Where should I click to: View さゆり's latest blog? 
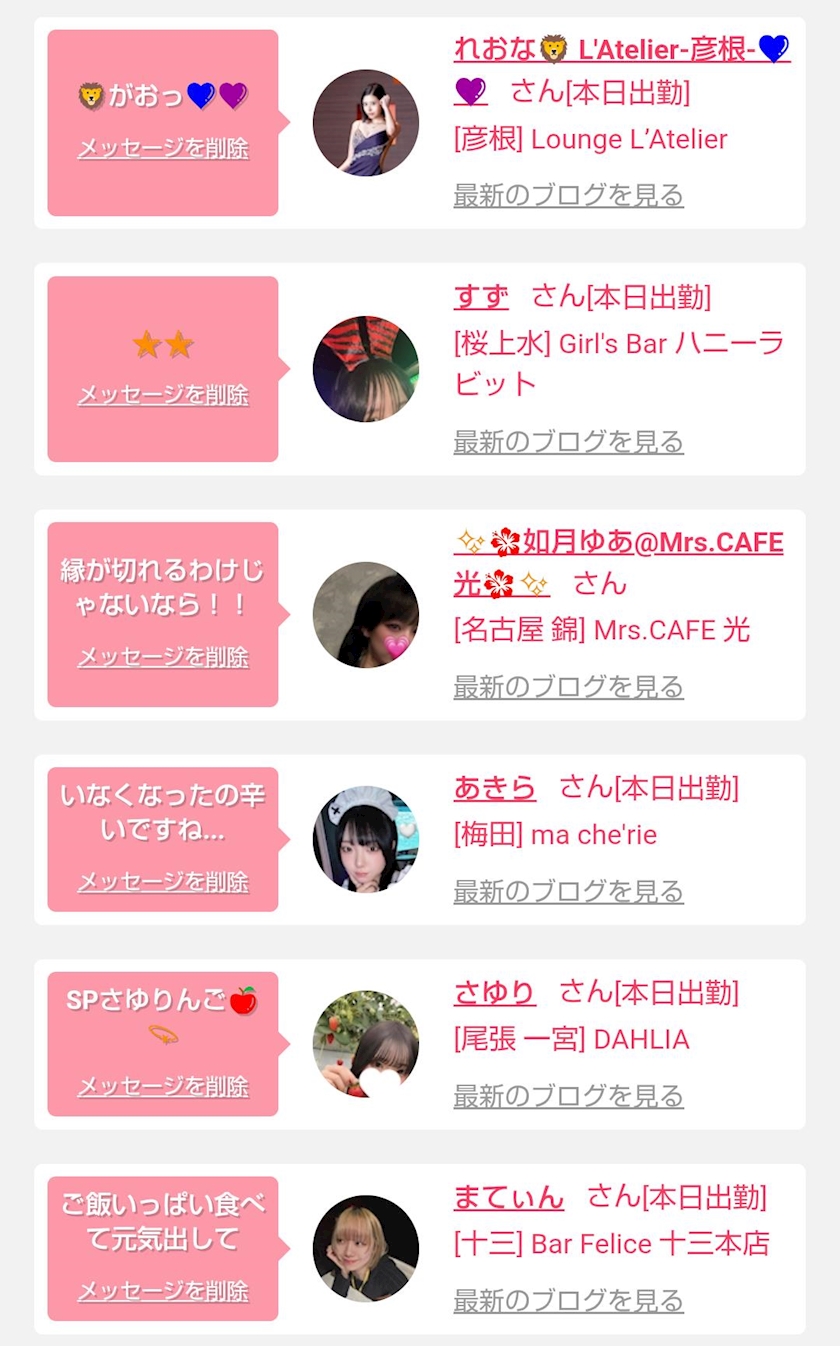click(568, 1096)
